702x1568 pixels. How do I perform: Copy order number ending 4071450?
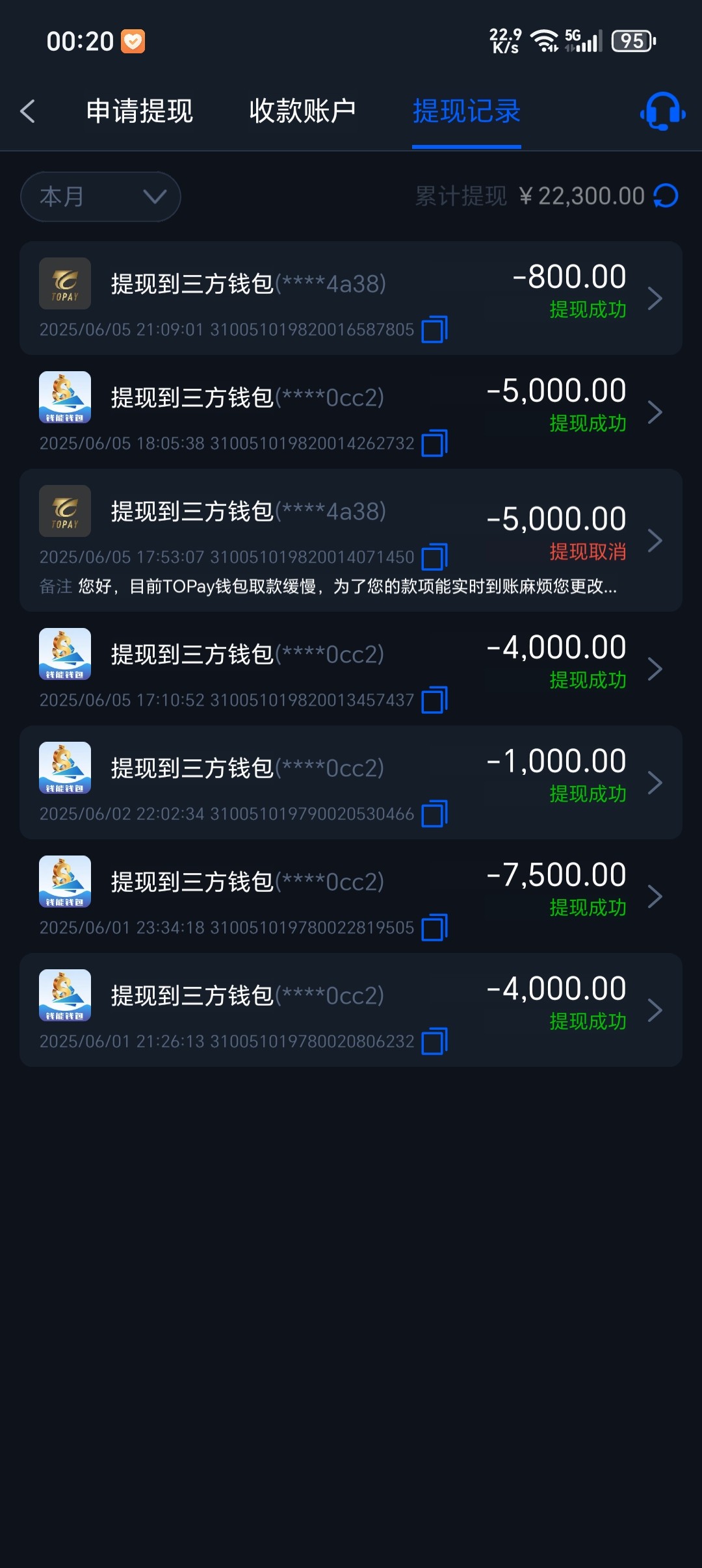point(434,557)
